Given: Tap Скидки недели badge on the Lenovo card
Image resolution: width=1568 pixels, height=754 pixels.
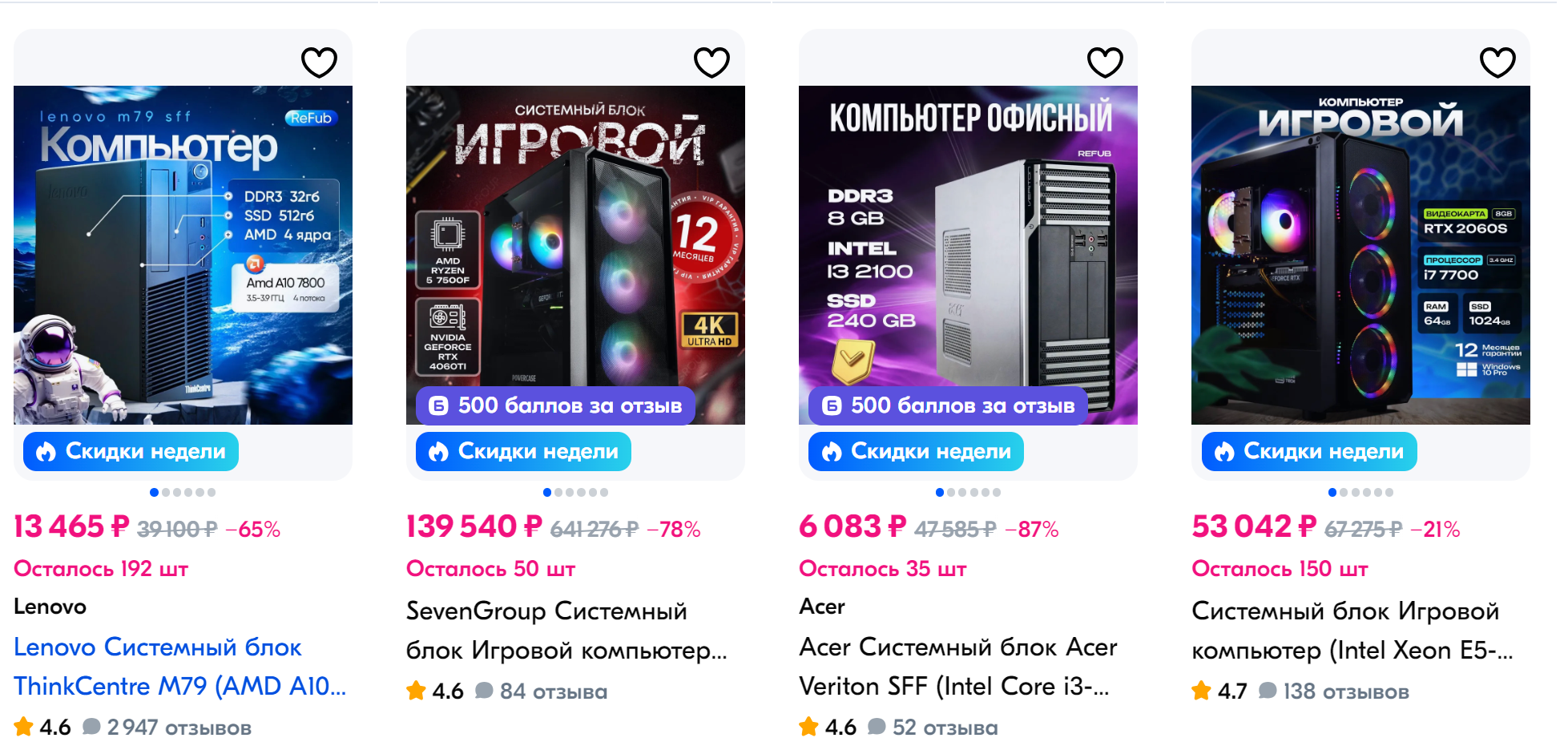Looking at the screenshot, I should point(131,452).
